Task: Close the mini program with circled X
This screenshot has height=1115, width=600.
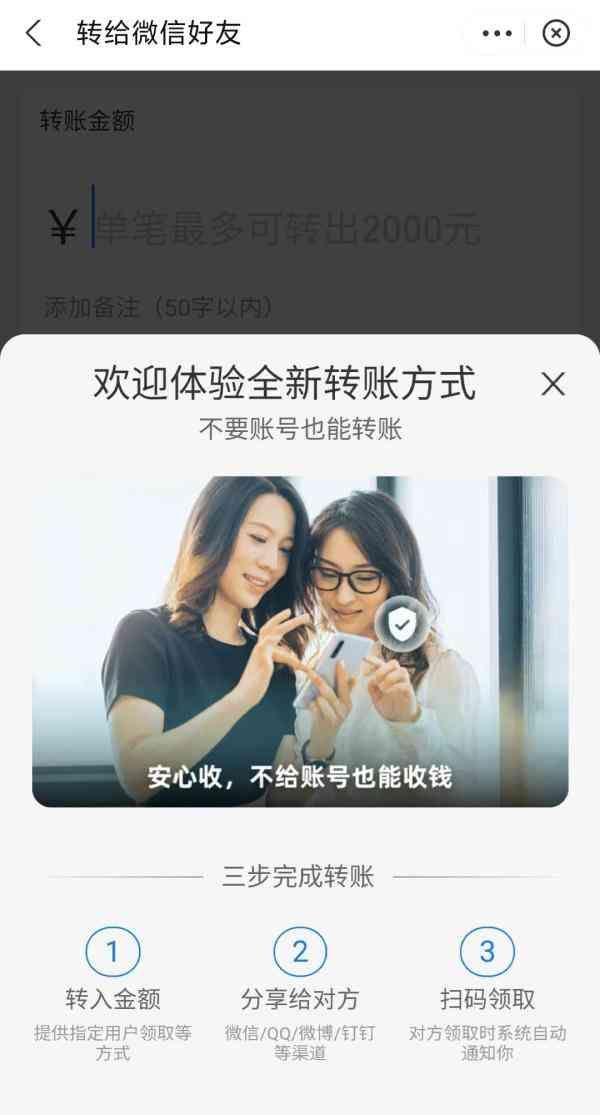Action: [556, 33]
